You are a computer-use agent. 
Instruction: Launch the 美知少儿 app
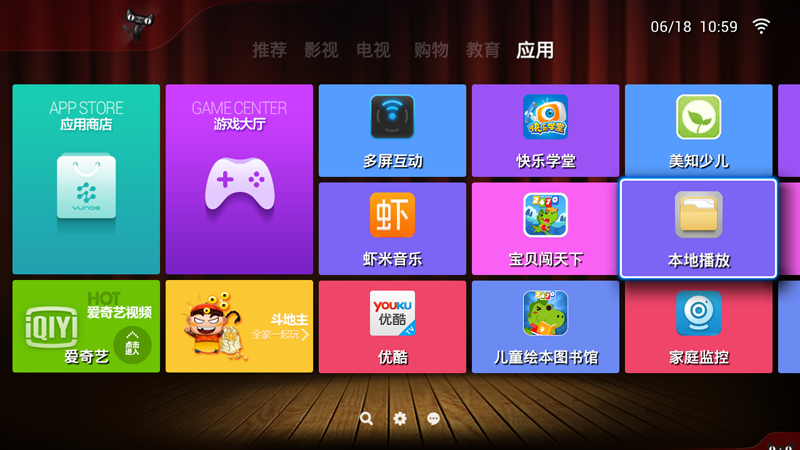point(698,130)
